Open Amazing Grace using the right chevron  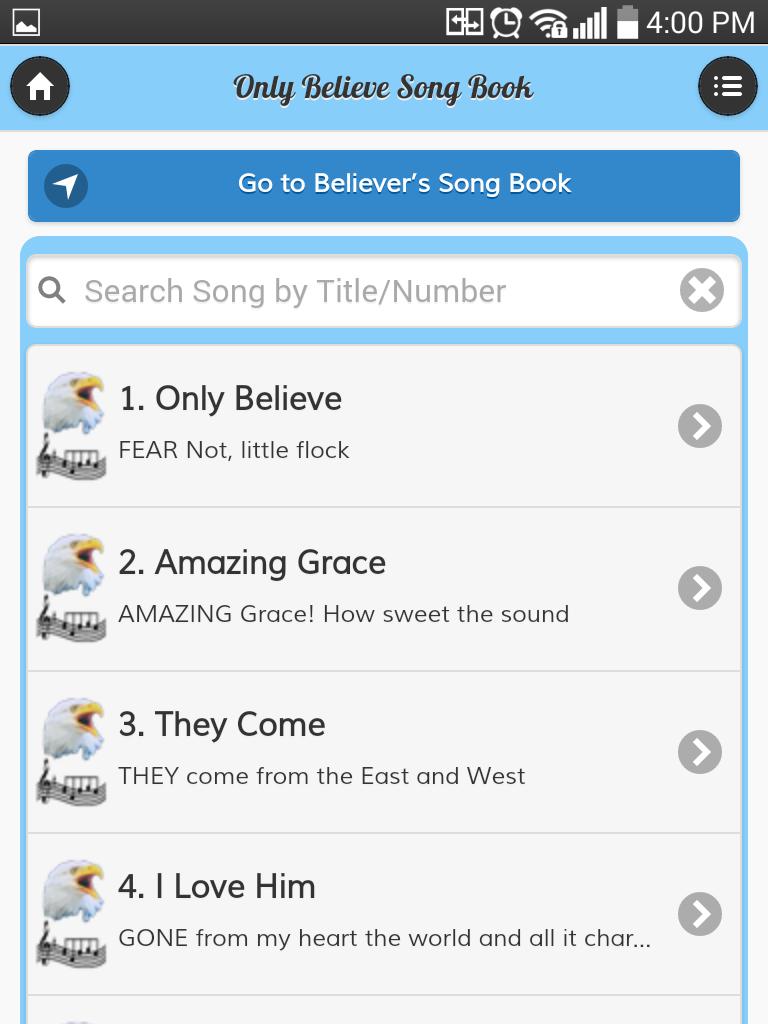point(699,588)
